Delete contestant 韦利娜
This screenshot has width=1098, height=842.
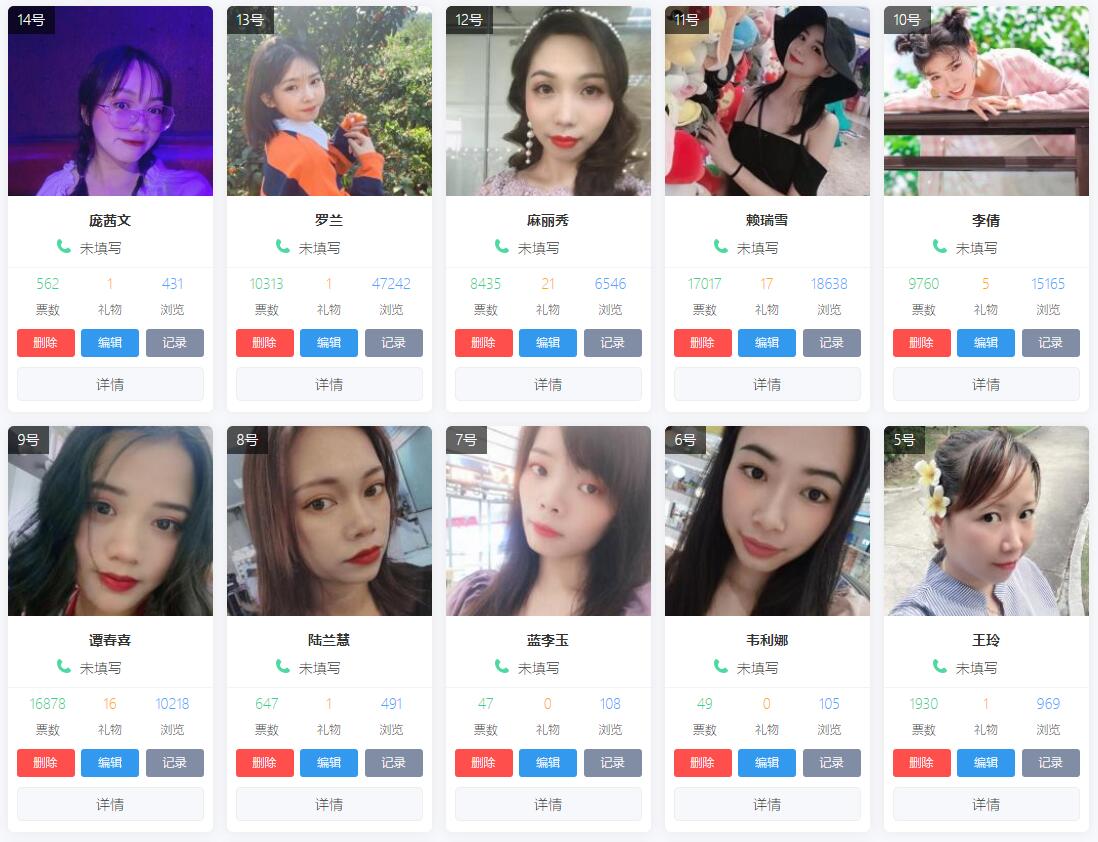click(702, 763)
